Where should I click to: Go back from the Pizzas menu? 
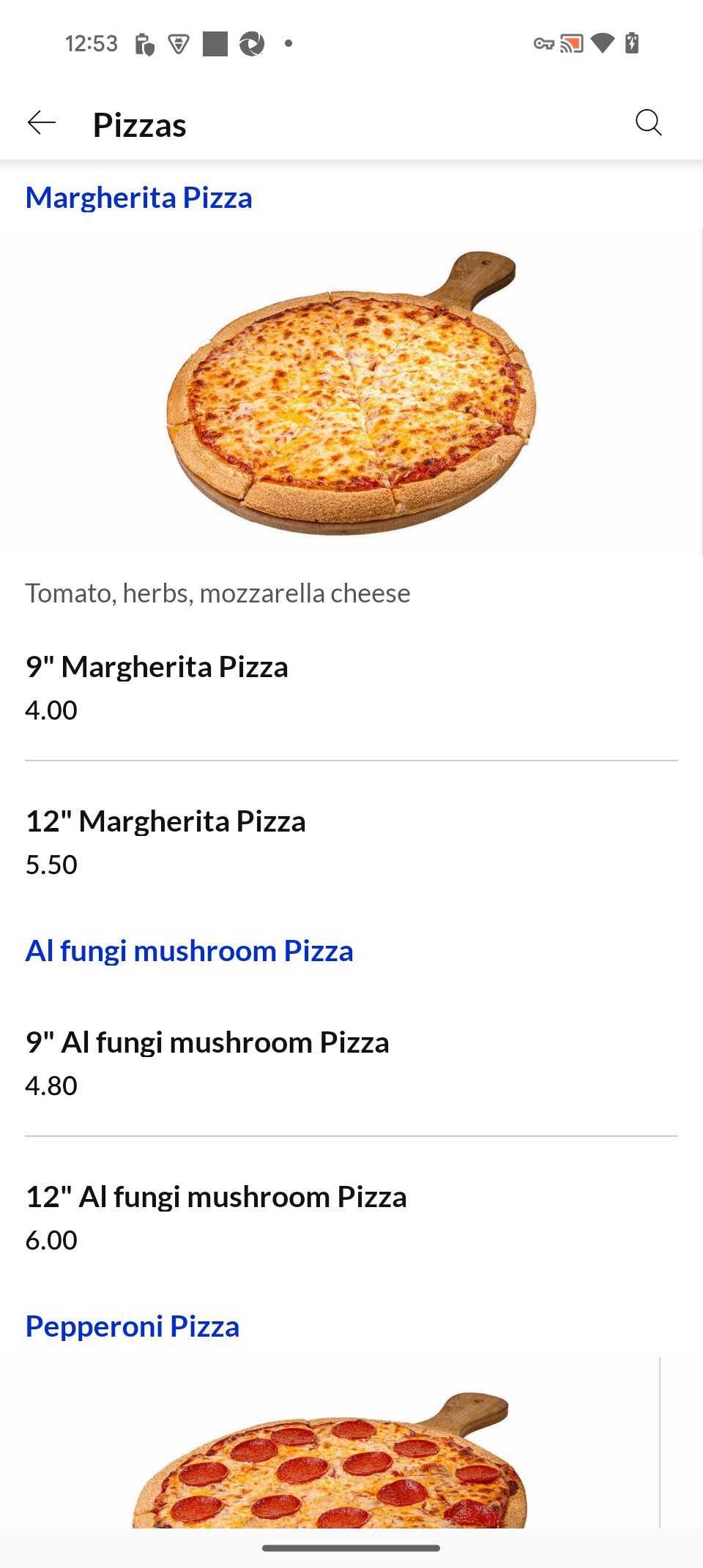[42, 123]
